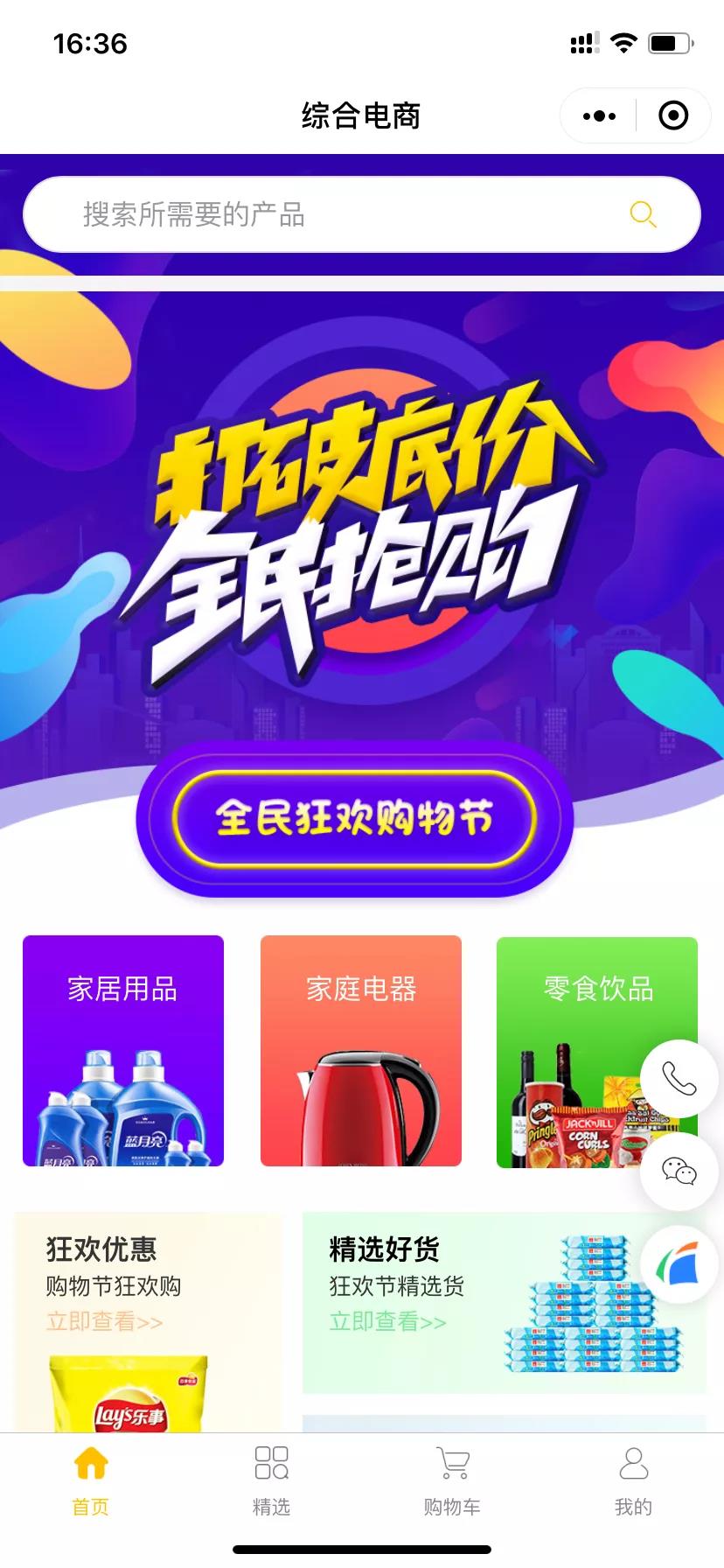Tap the floating WeChat chat icon
This screenshot has height=1568, width=724.
(679, 1173)
